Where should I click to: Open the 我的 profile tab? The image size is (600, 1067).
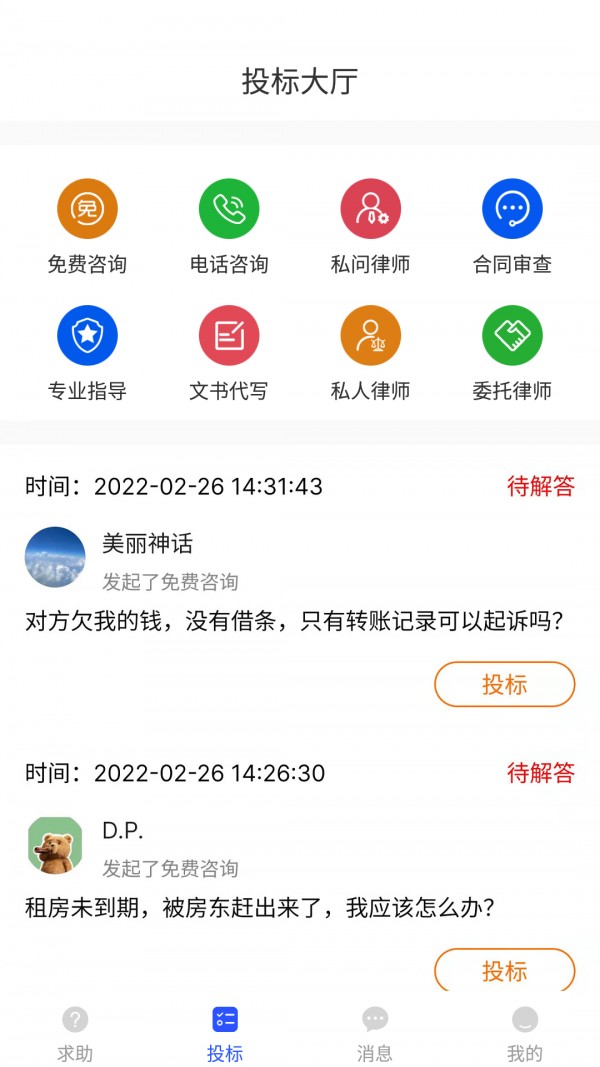(x=525, y=1034)
